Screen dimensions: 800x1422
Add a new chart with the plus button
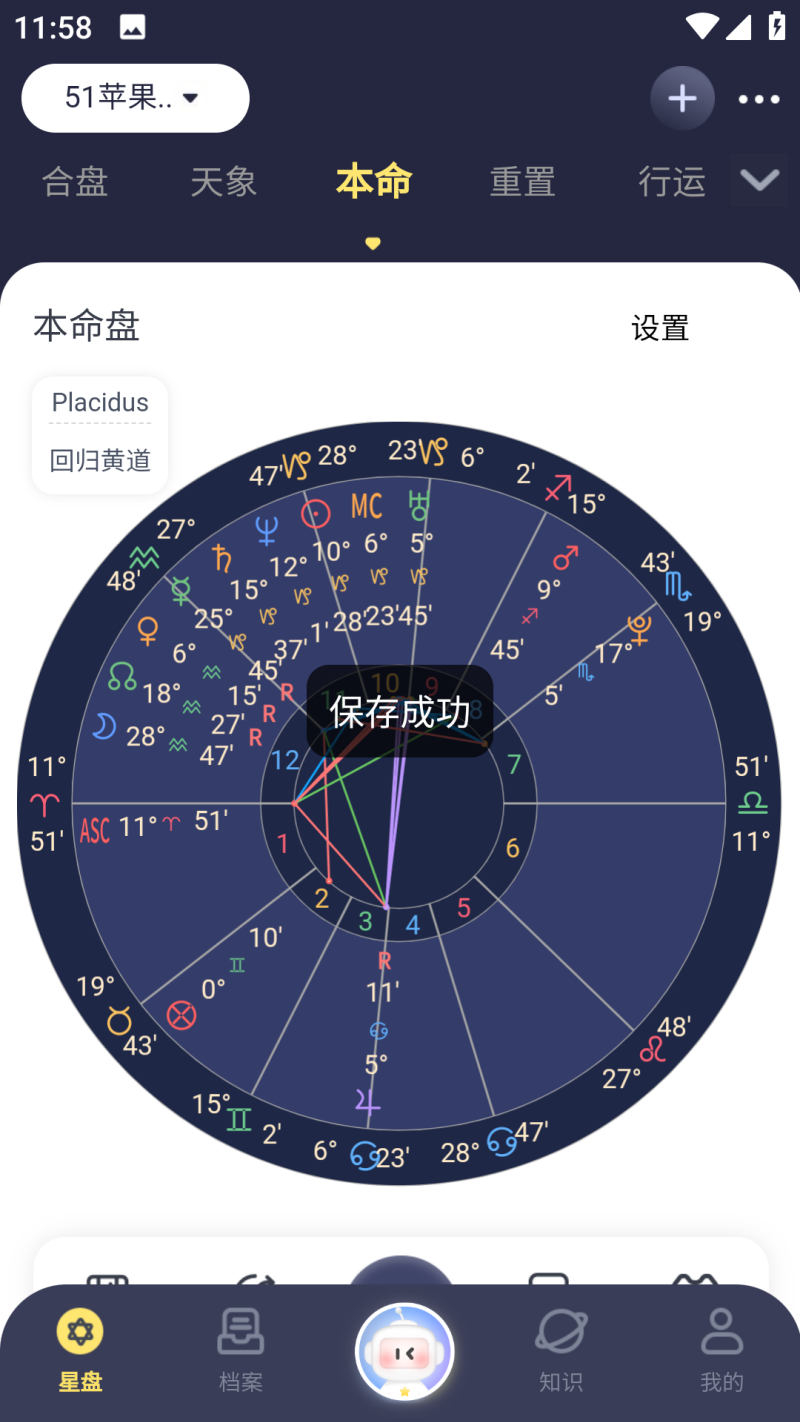[682, 98]
